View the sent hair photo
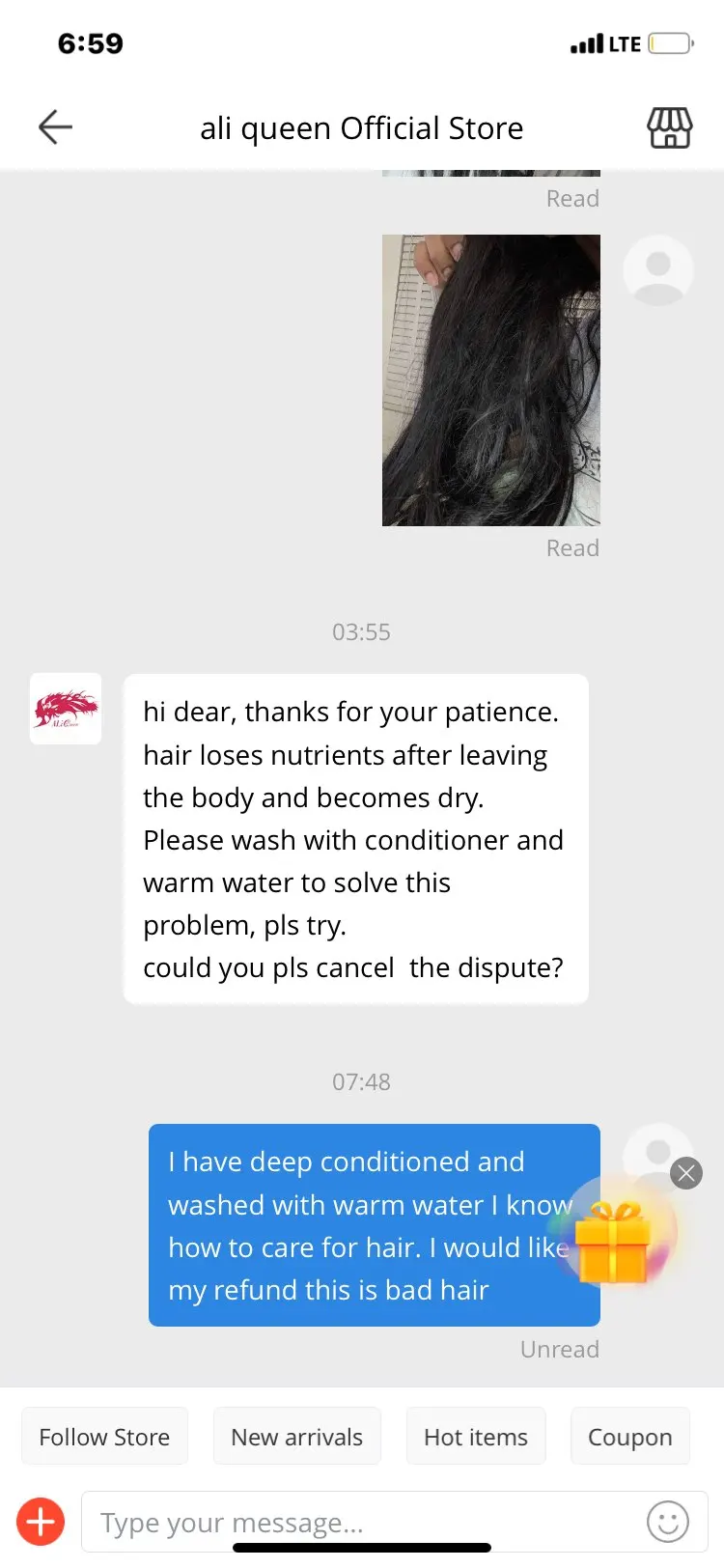 (490, 380)
